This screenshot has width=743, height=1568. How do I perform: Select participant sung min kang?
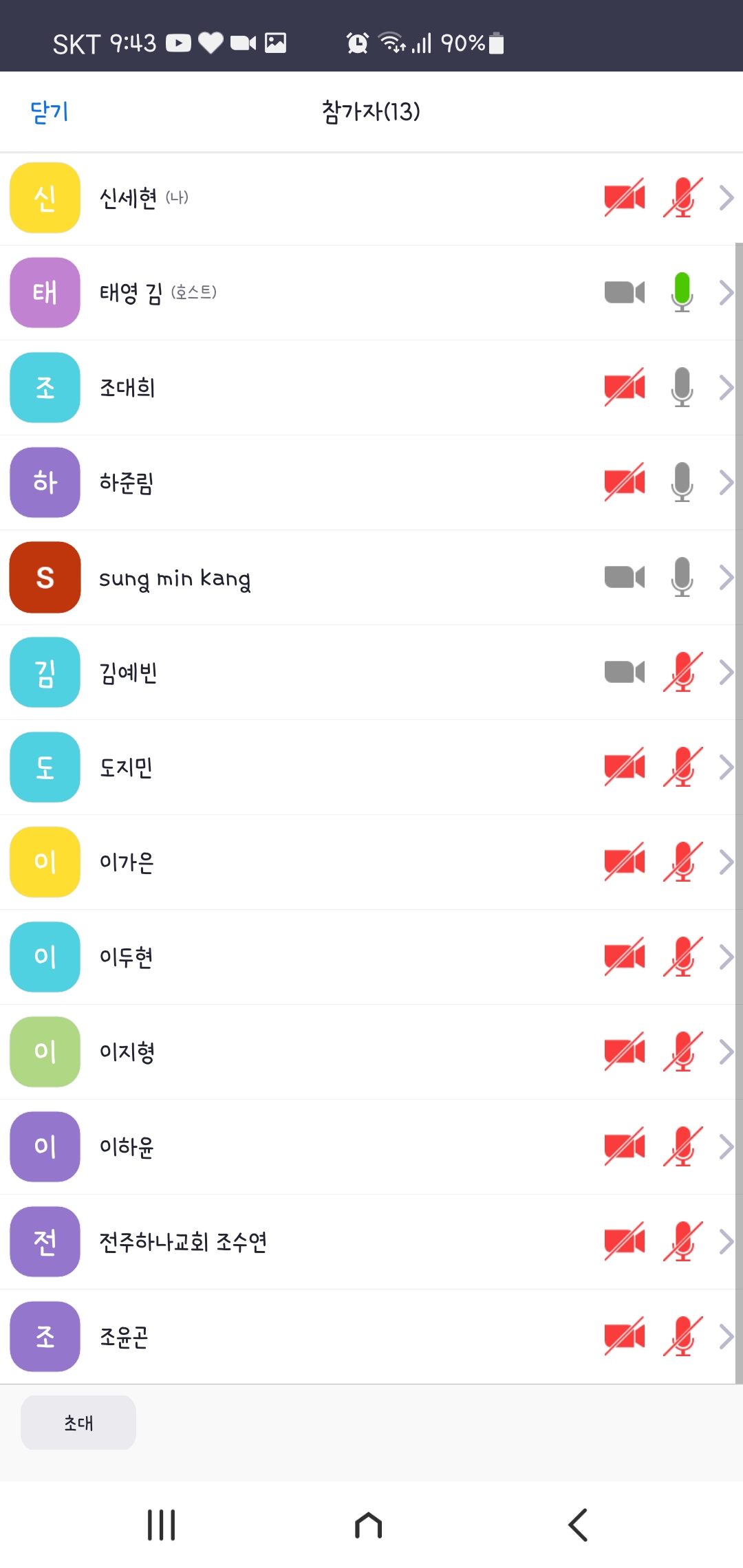click(371, 578)
